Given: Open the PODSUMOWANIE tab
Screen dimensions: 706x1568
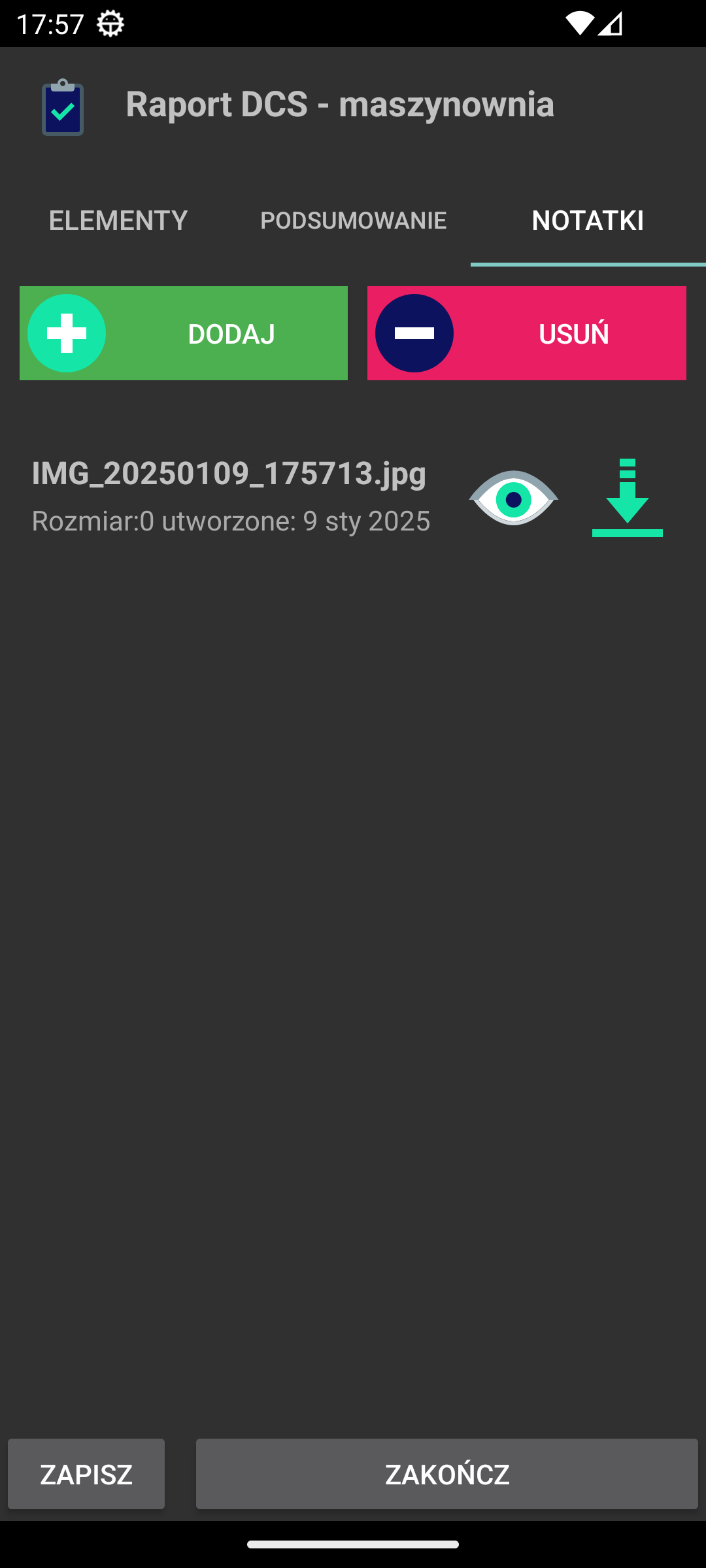Looking at the screenshot, I should pyautogui.click(x=353, y=220).
